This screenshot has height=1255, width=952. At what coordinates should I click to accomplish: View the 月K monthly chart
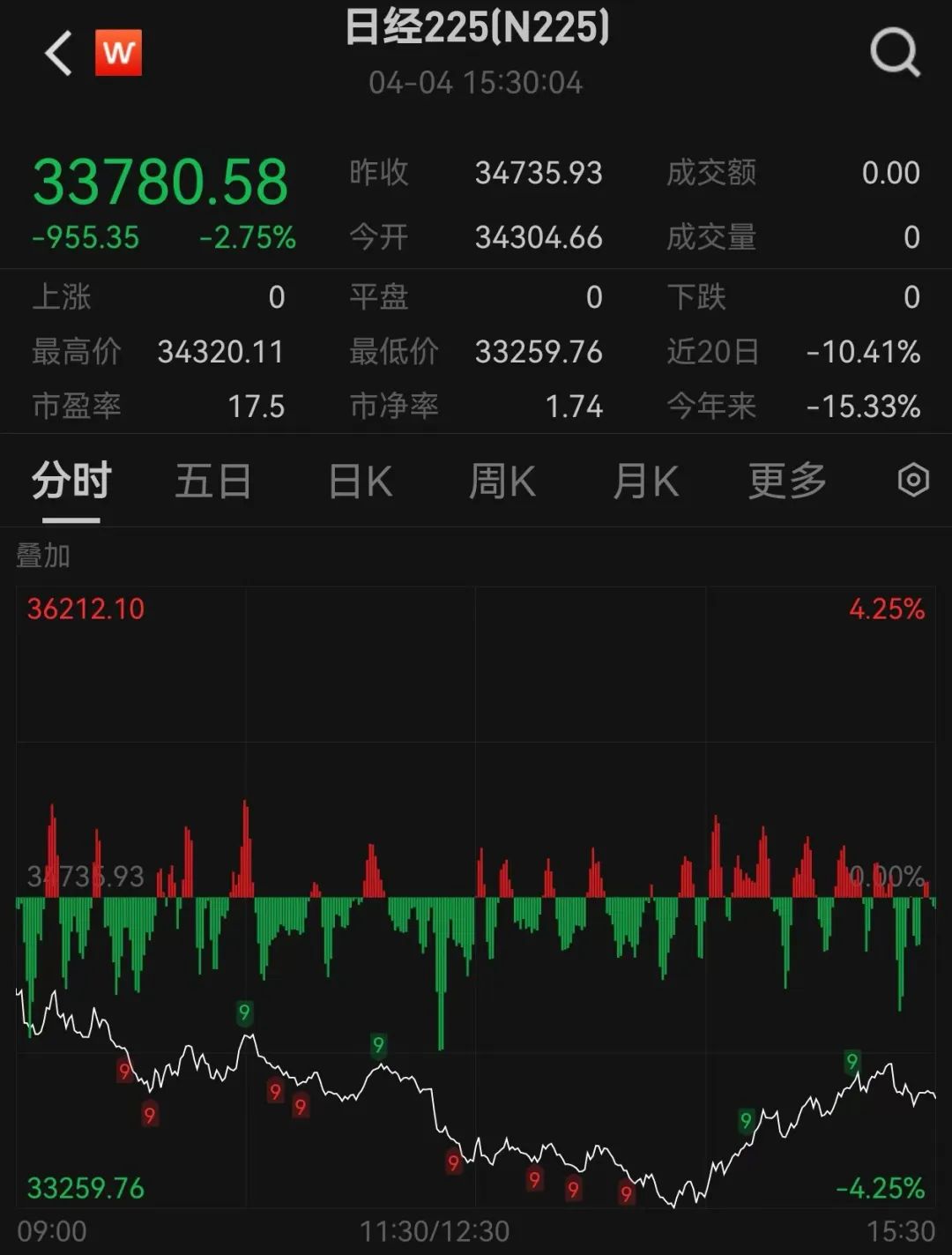pyautogui.click(x=645, y=482)
